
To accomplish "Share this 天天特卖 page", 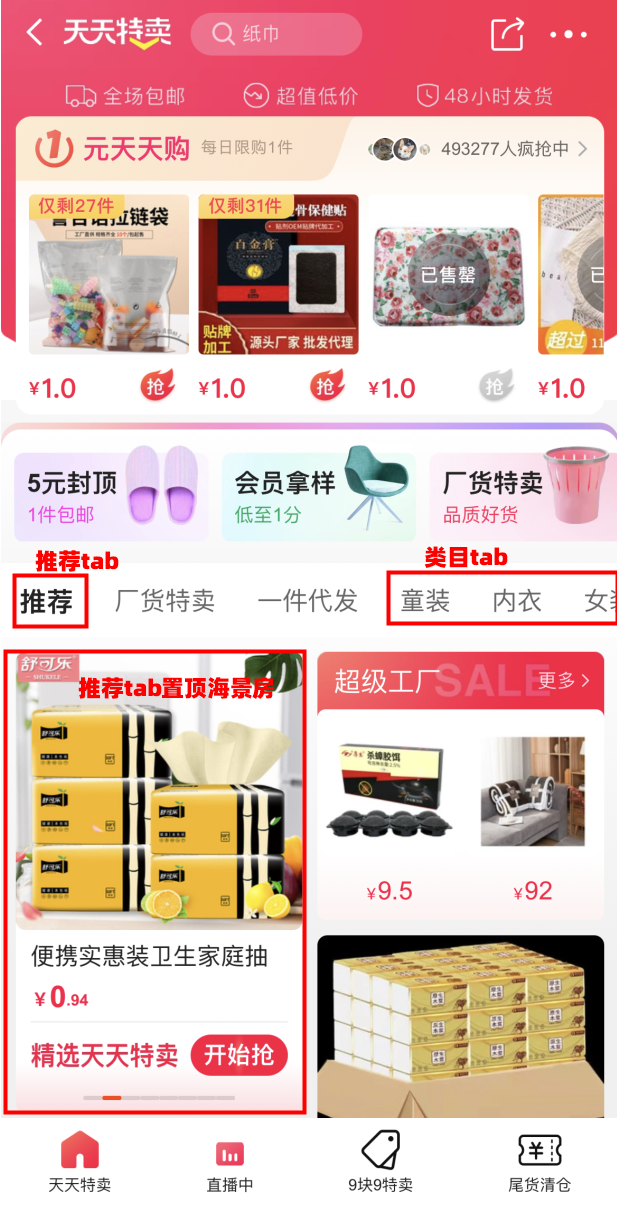I will tap(507, 34).
